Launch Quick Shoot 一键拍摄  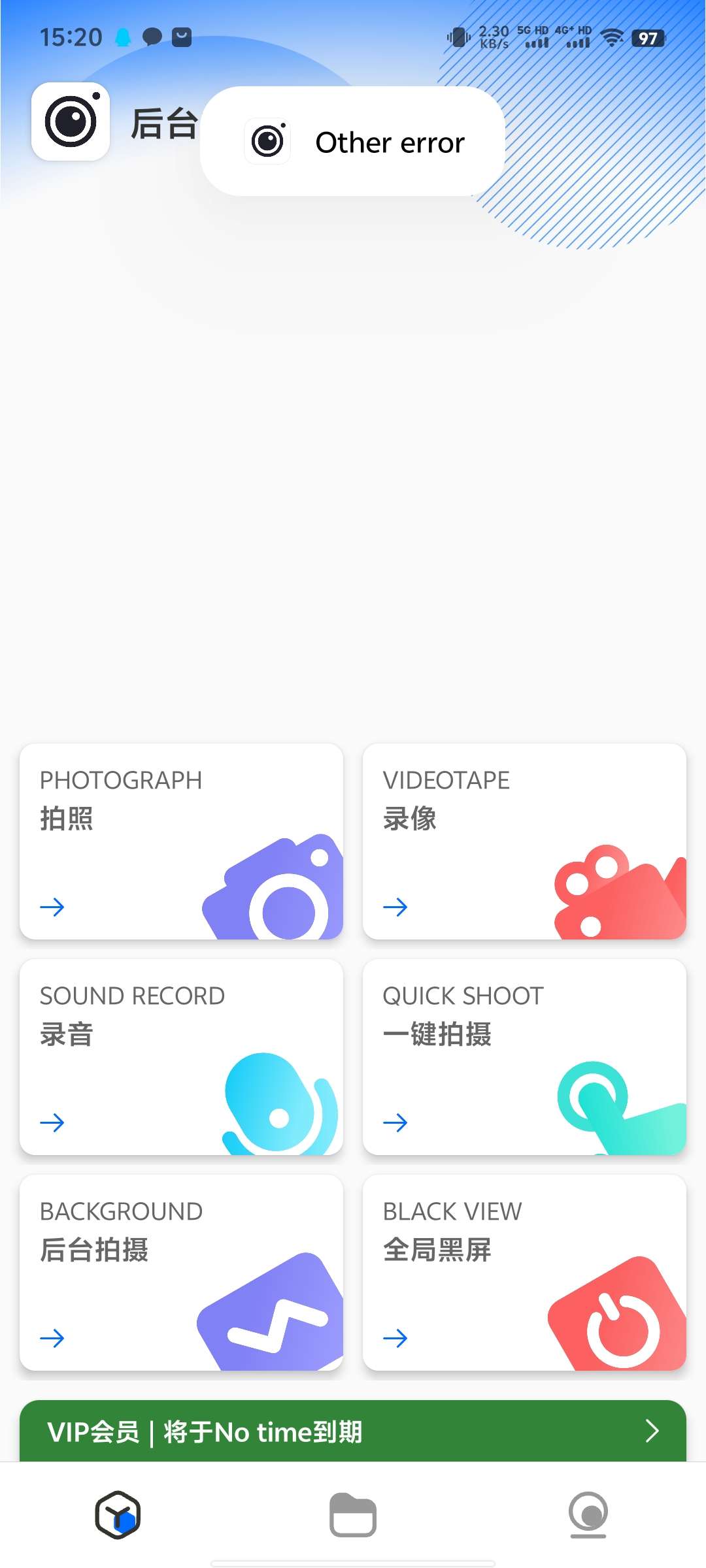524,1056
